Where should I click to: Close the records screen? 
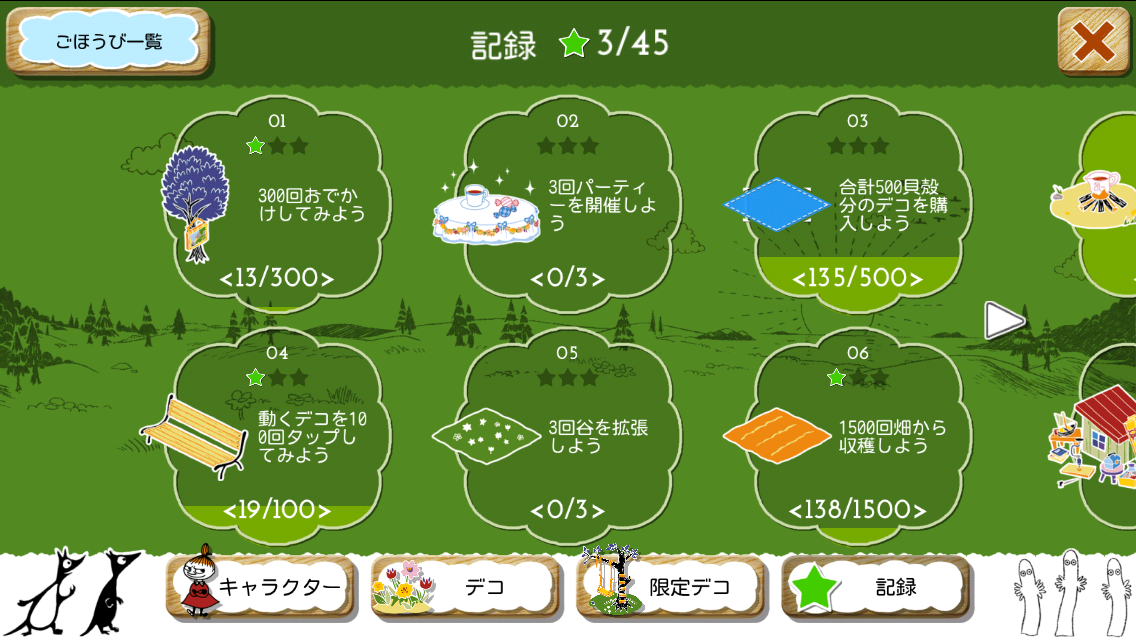coord(1093,42)
